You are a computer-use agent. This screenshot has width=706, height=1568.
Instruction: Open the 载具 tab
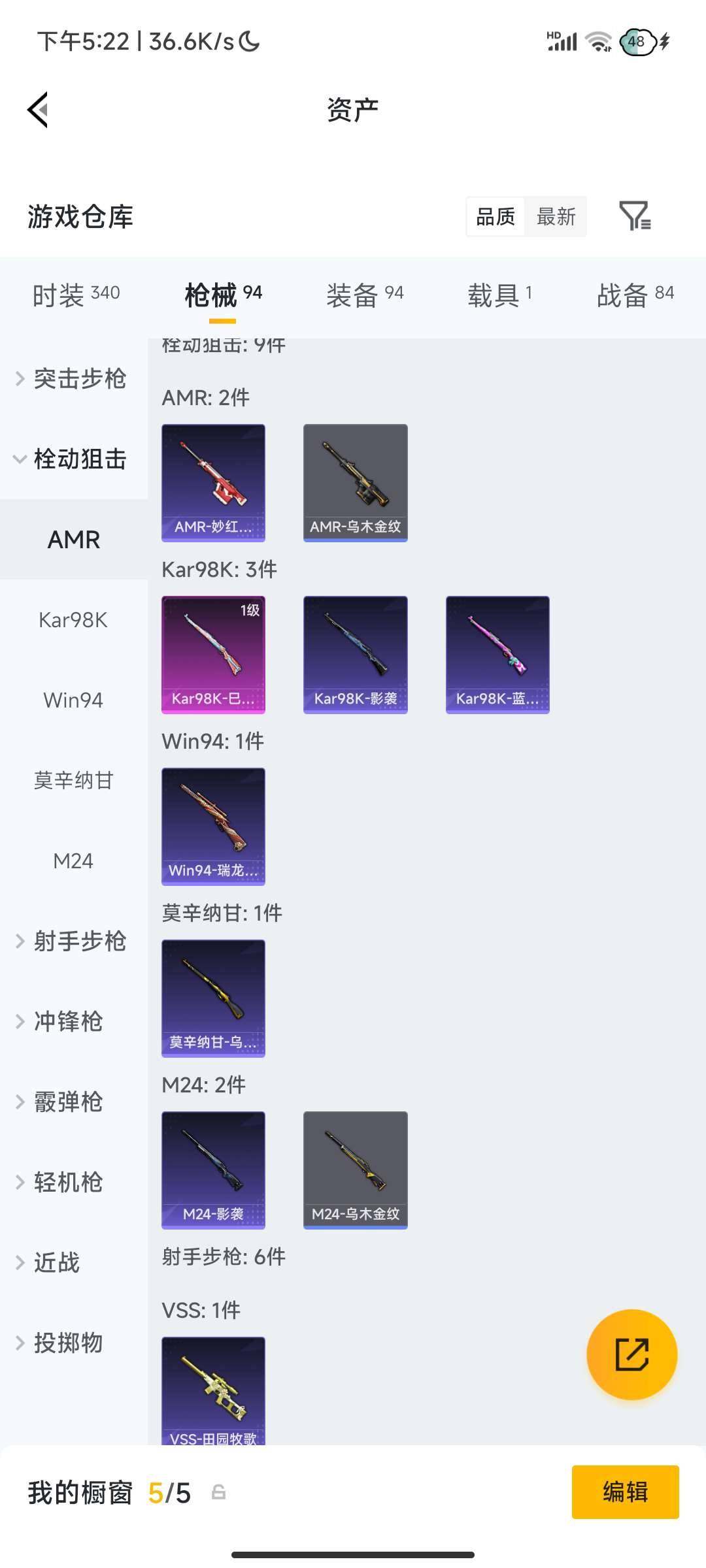[x=501, y=293]
